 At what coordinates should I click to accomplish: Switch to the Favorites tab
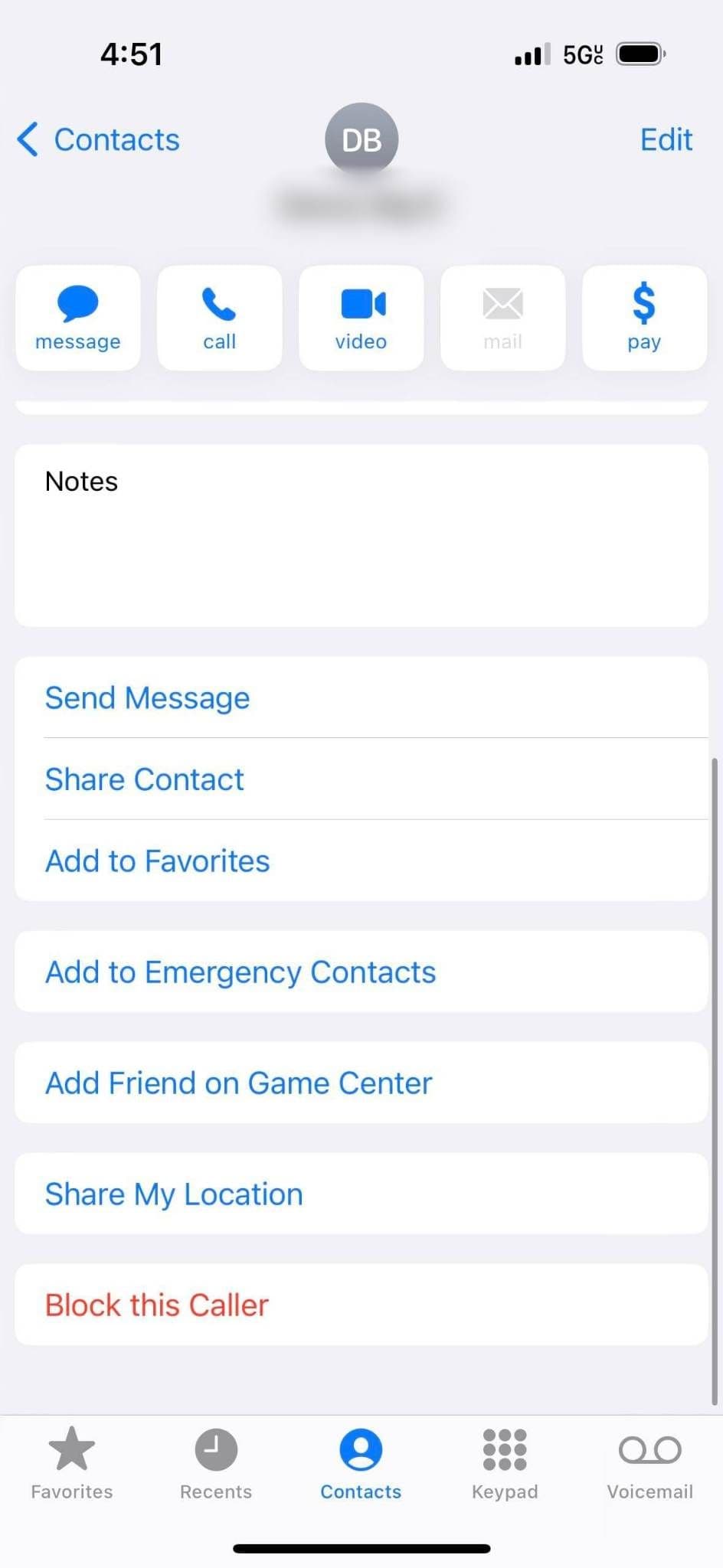[72, 1462]
